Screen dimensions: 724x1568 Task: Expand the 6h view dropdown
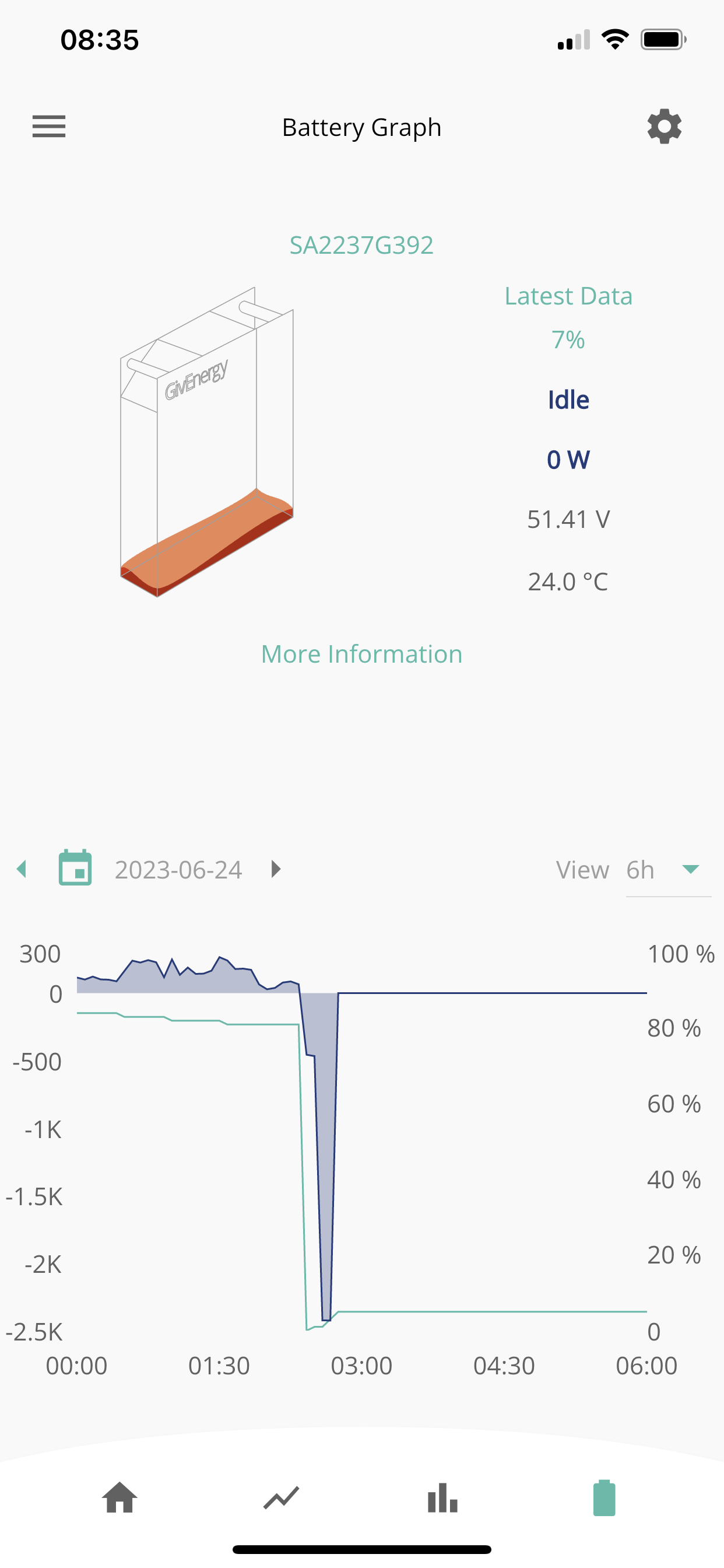(x=668, y=870)
